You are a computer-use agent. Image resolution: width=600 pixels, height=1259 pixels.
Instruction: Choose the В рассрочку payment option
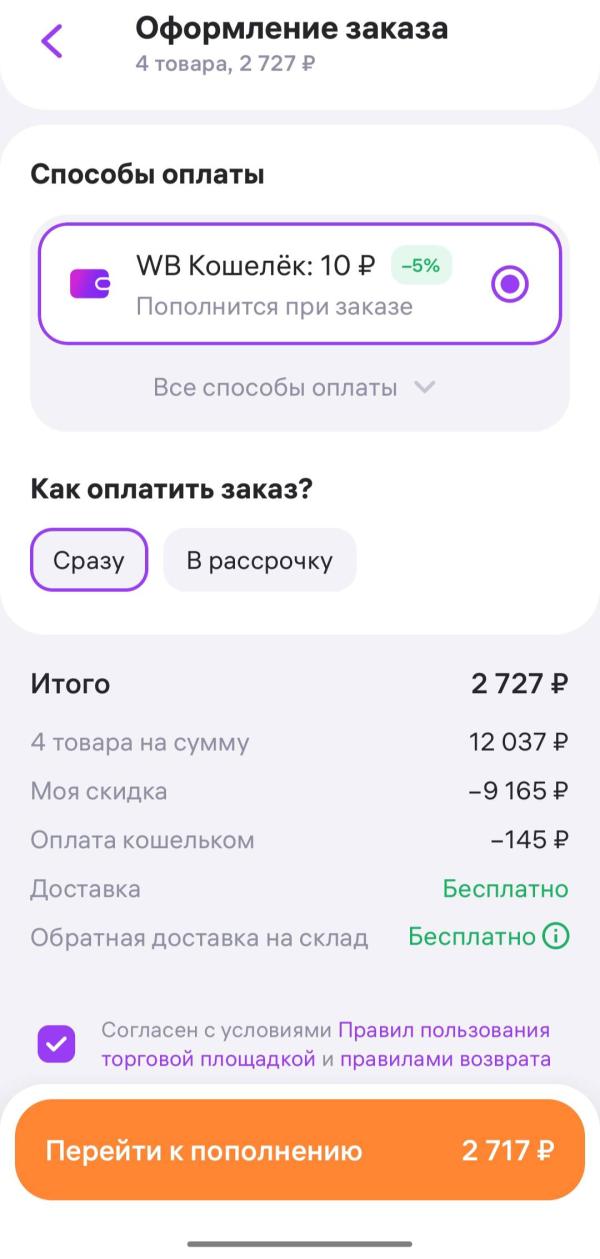tap(259, 560)
